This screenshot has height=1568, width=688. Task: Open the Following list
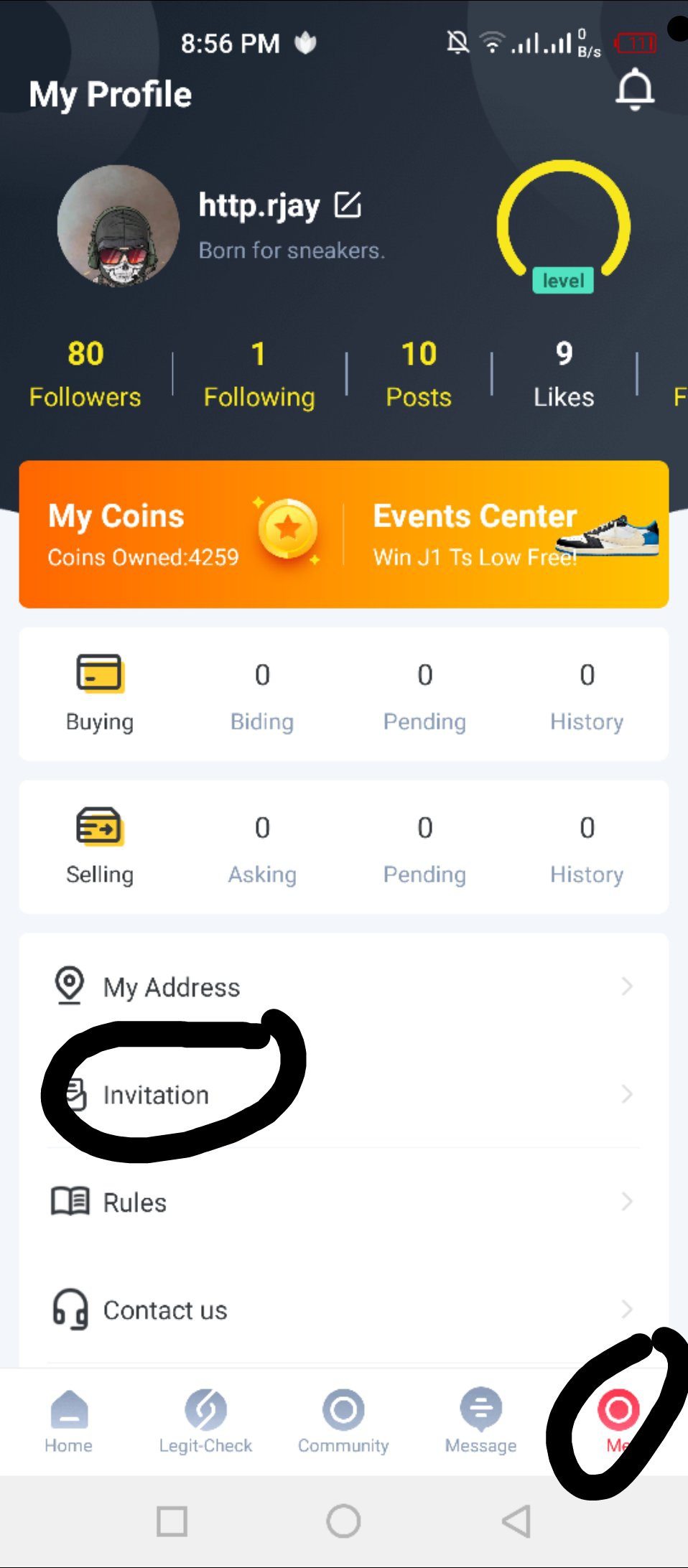[x=259, y=374]
